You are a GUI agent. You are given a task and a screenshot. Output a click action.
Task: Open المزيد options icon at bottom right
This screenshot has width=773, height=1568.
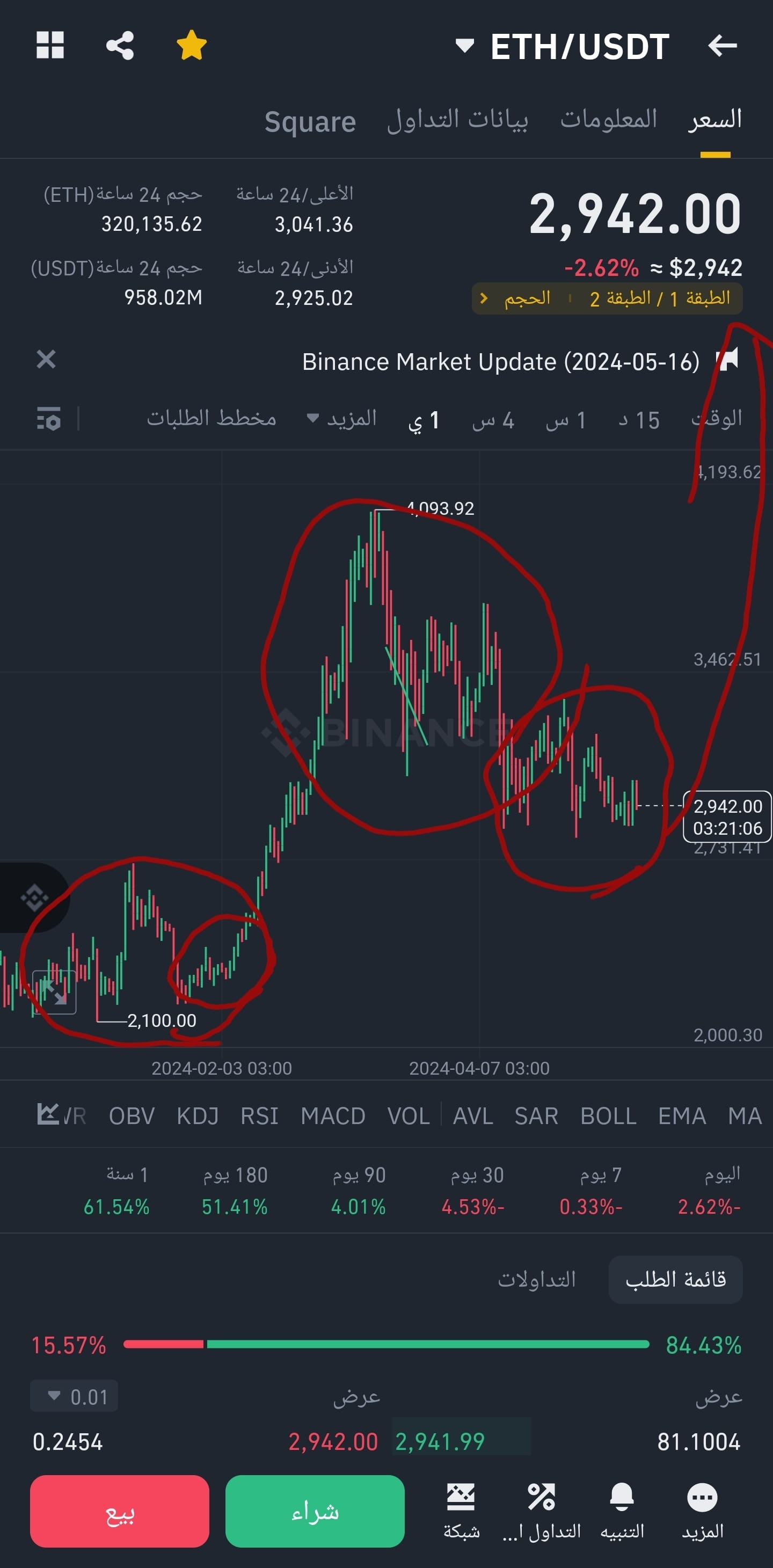703,1503
